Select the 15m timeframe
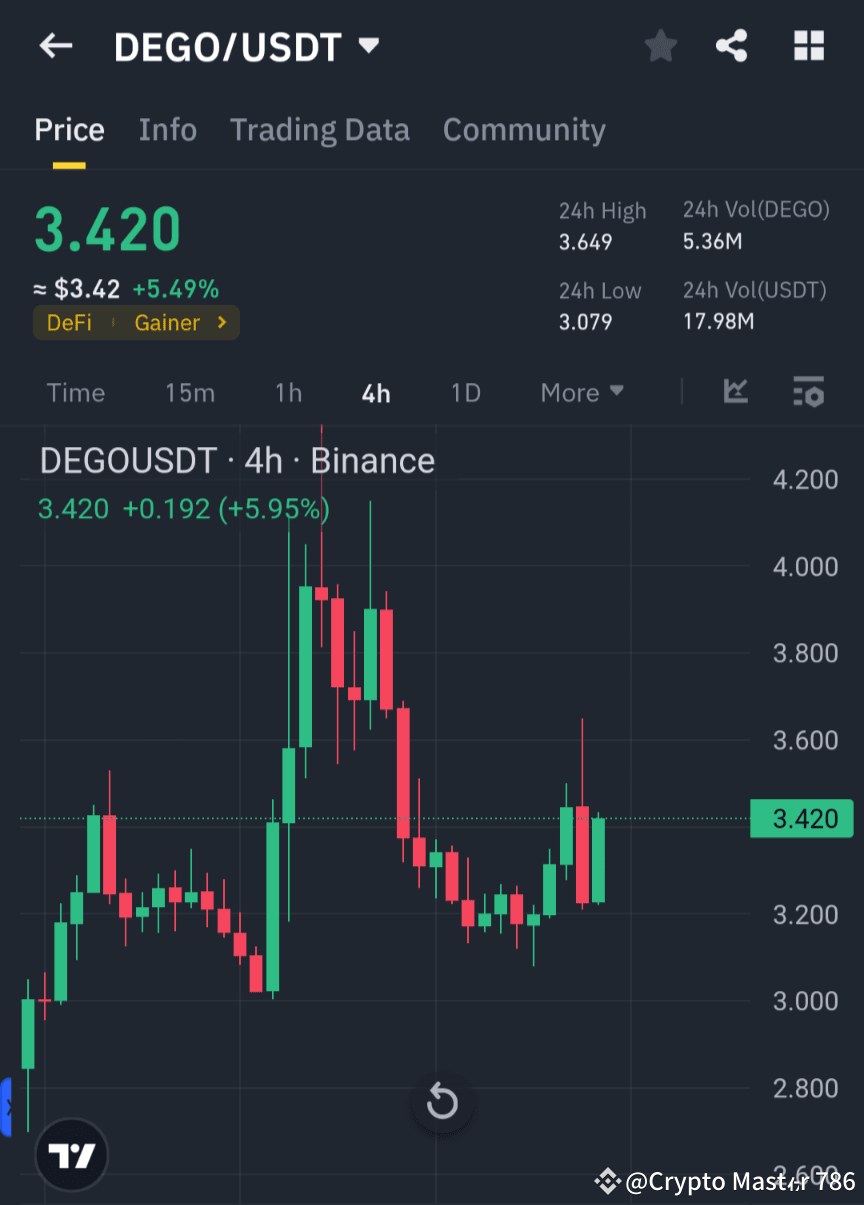The width and height of the screenshot is (864, 1205). (x=190, y=392)
